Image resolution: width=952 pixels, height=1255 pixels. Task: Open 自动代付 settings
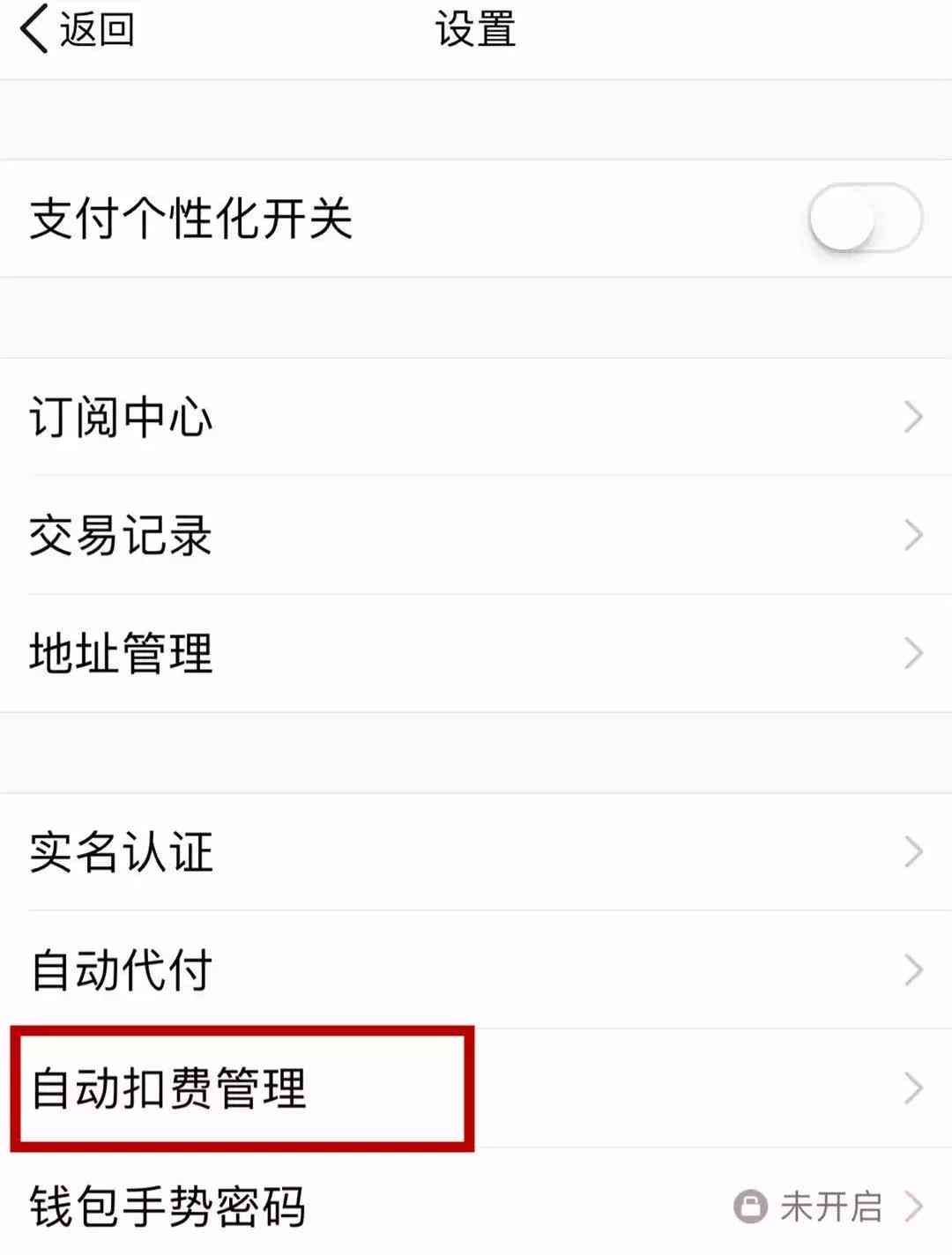476,969
